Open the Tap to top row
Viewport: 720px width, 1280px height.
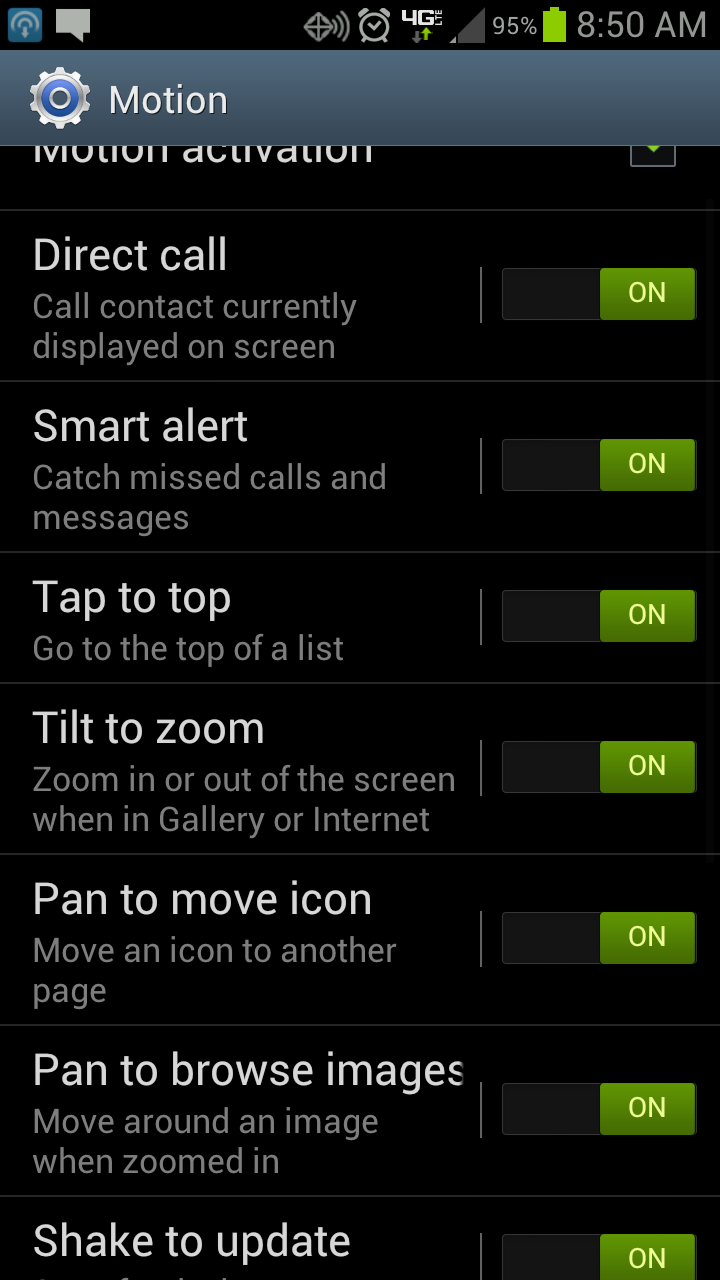[x=240, y=618]
